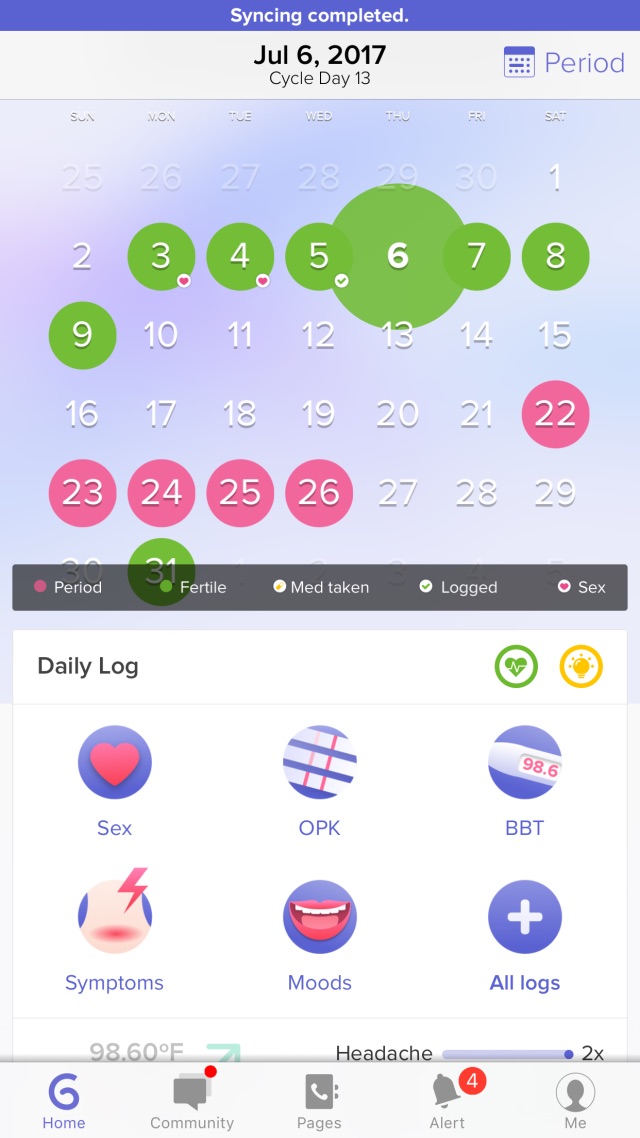Choose July 17 on the calendar
Viewport: 640px width, 1138px height.
coord(161,414)
